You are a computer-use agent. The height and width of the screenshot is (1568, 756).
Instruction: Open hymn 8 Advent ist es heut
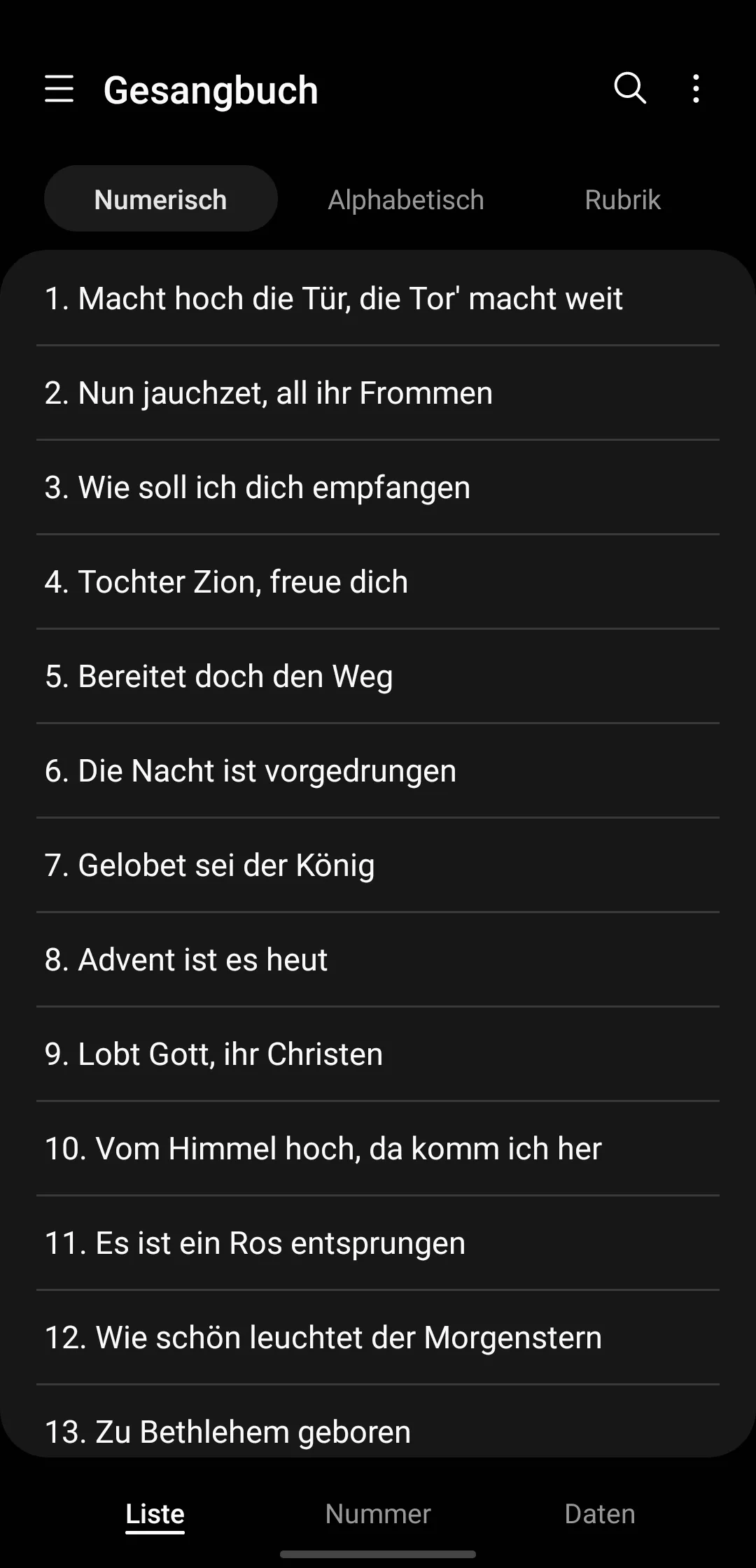tap(378, 960)
